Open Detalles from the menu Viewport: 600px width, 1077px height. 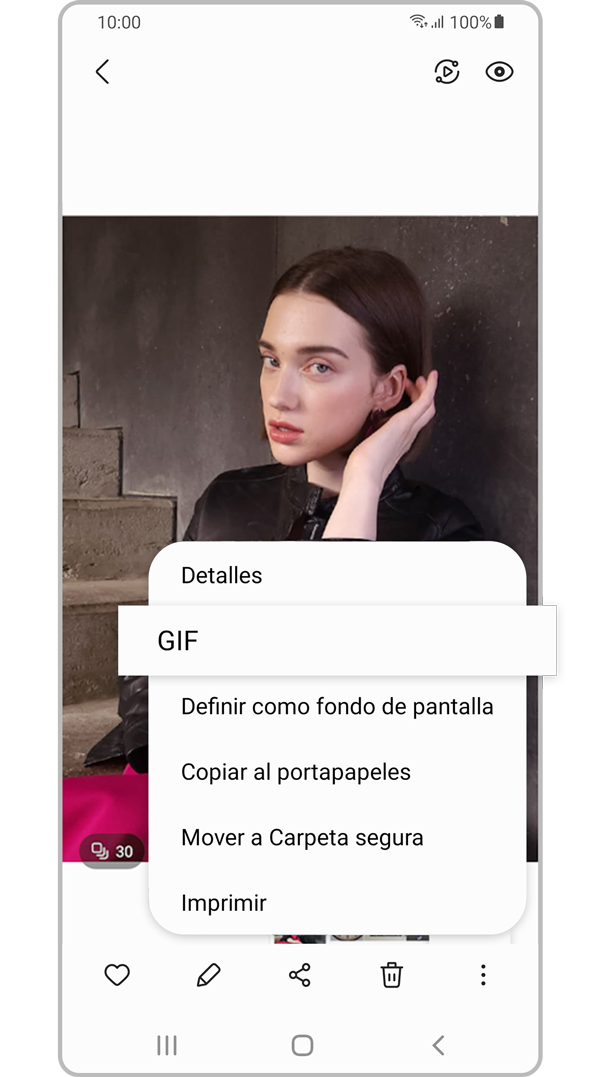click(x=221, y=576)
